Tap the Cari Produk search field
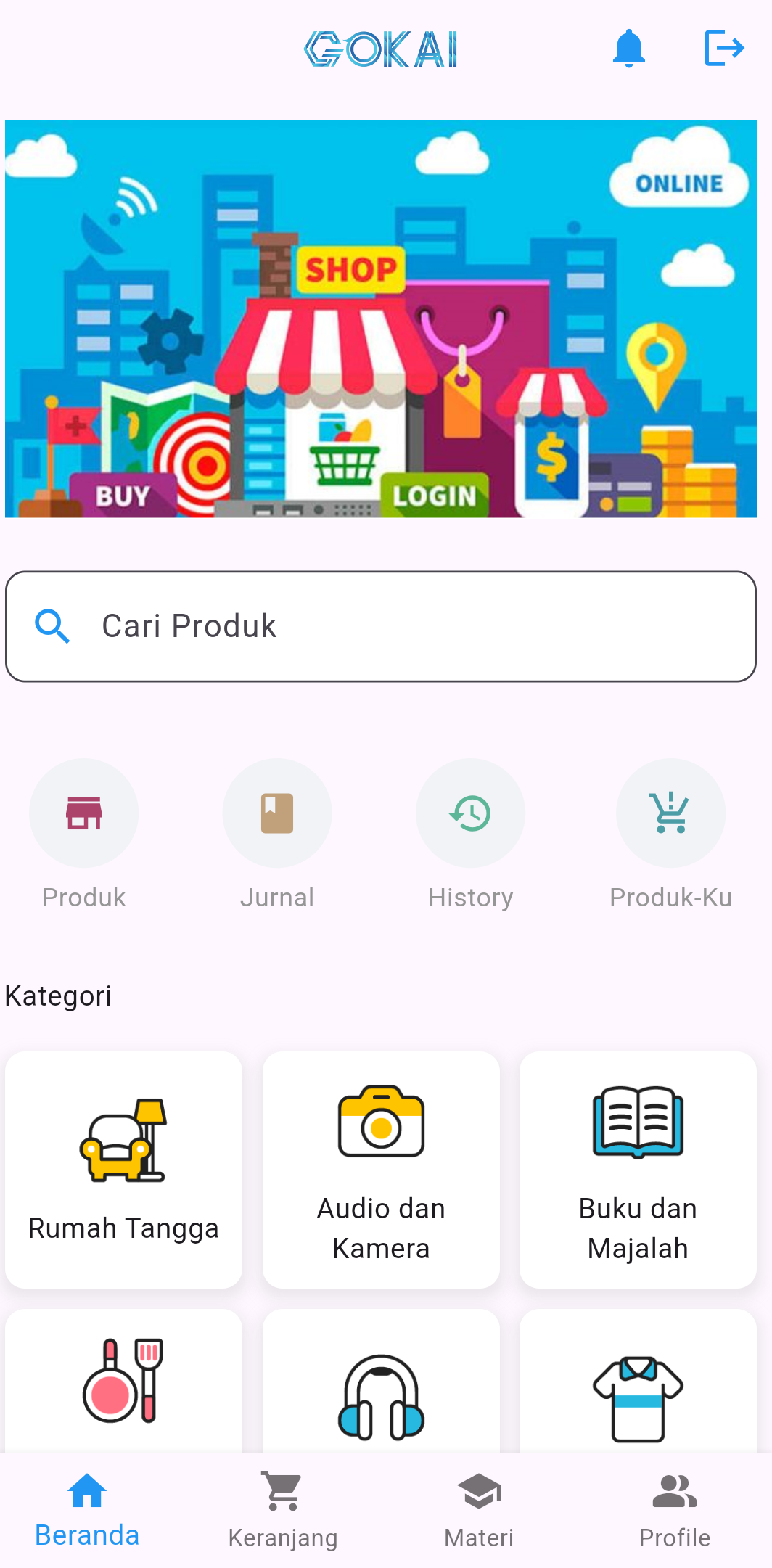Image resolution: width=772 pixels, height=1568 pixels. pyautogui.click(x=381, y=626)
